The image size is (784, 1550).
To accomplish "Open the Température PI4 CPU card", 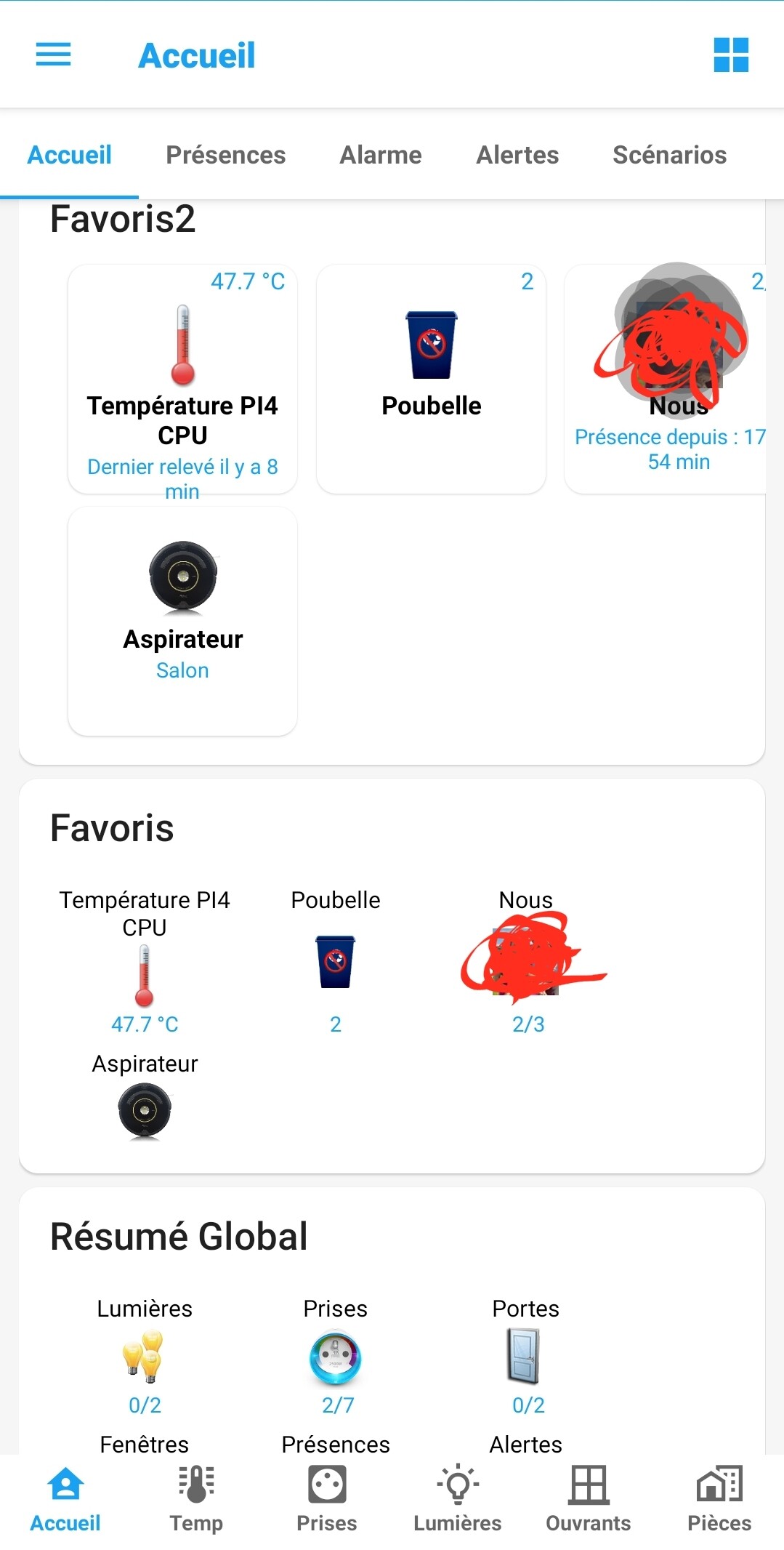I will [x=182, y=380].
